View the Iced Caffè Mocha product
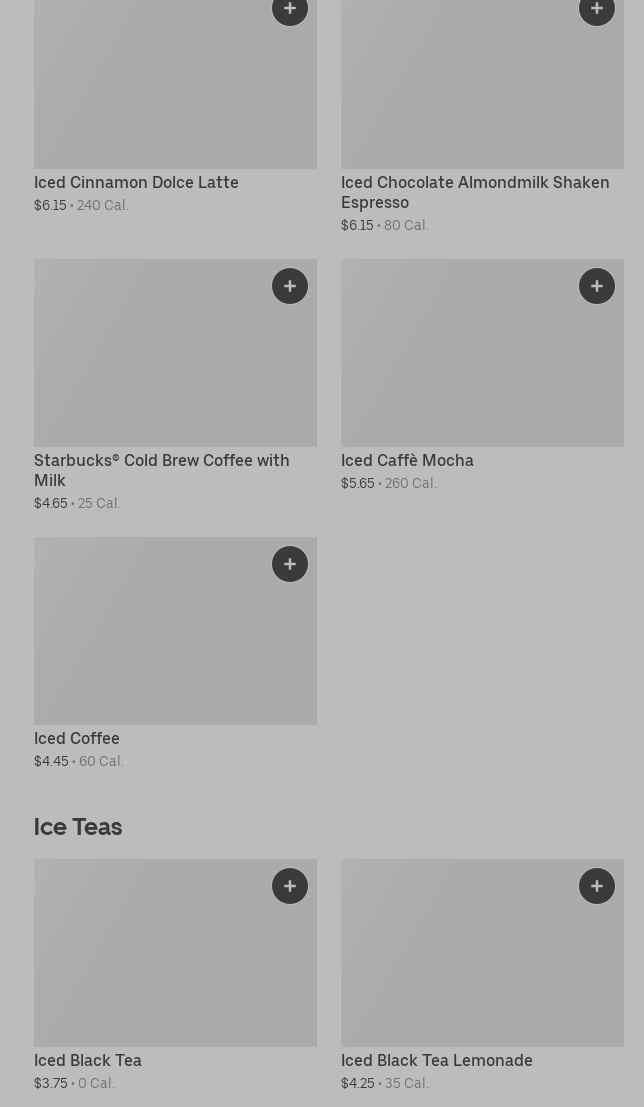Image resolution: width=644 pixels, height=1107 pixels. (407, 461)
